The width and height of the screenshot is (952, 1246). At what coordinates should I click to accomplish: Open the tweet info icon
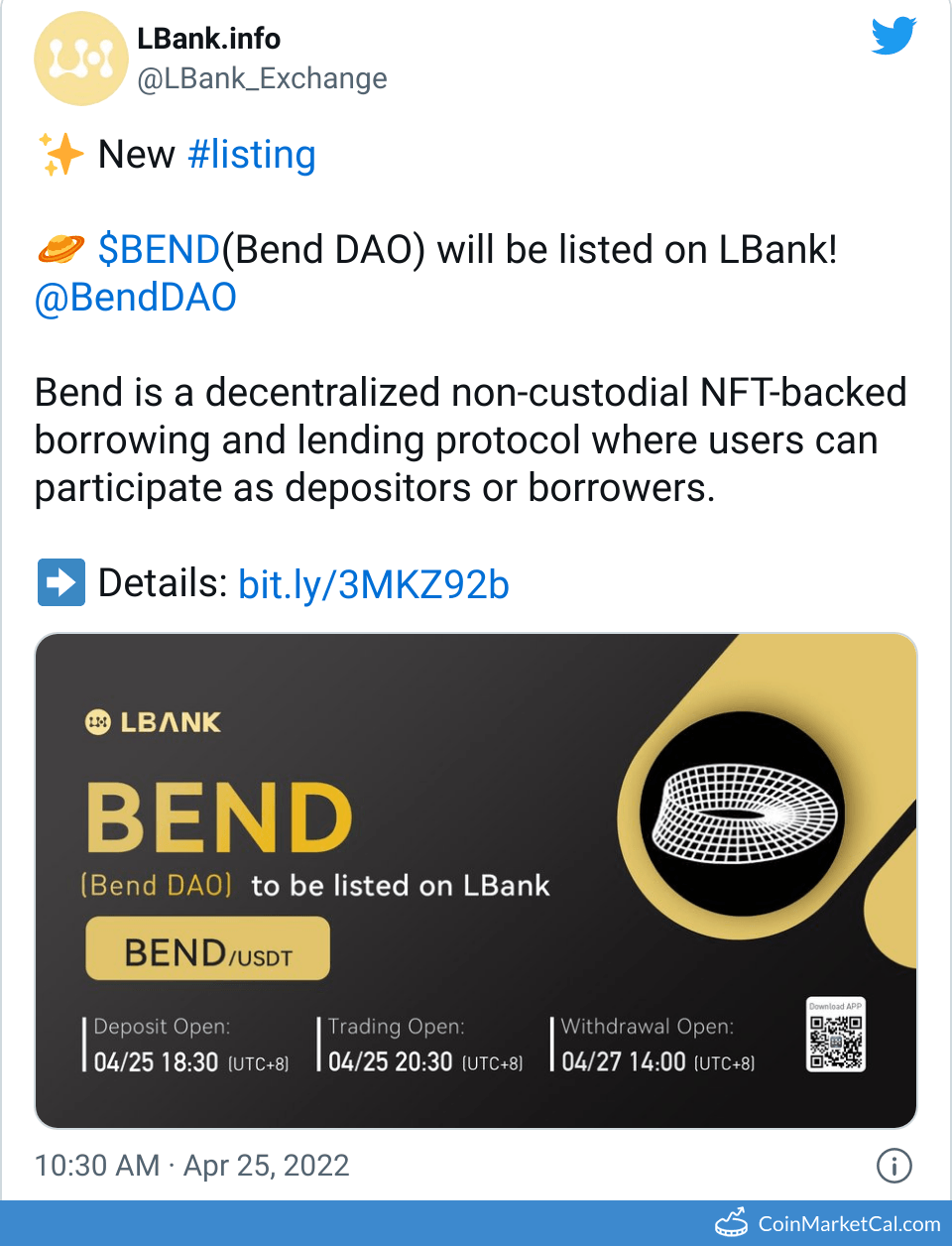click(x=893, y=1166)
